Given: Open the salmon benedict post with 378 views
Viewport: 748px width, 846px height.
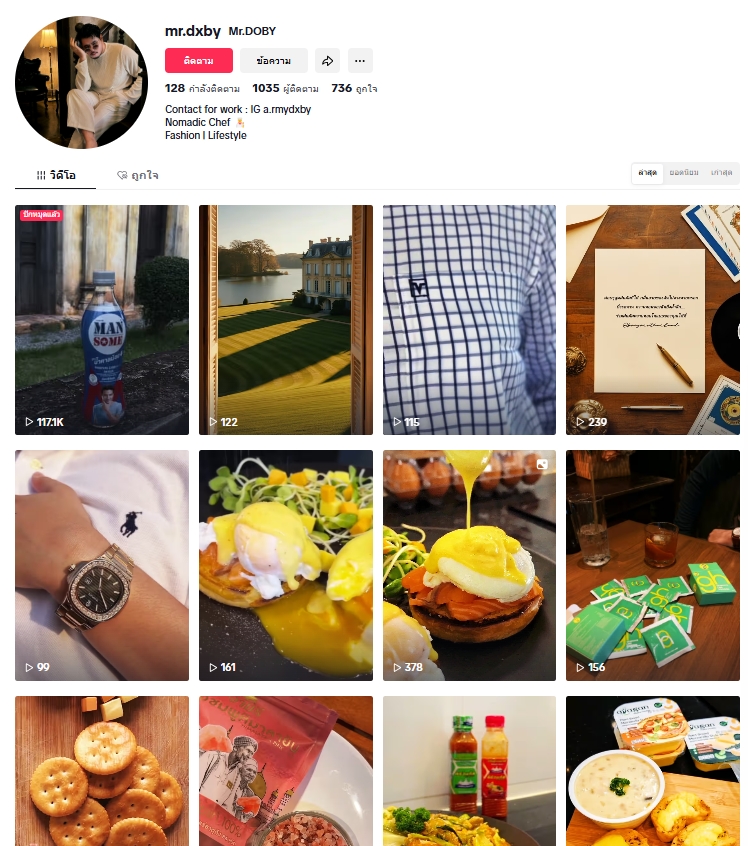Looking at the screenshot, I should [x=469, y=565].
